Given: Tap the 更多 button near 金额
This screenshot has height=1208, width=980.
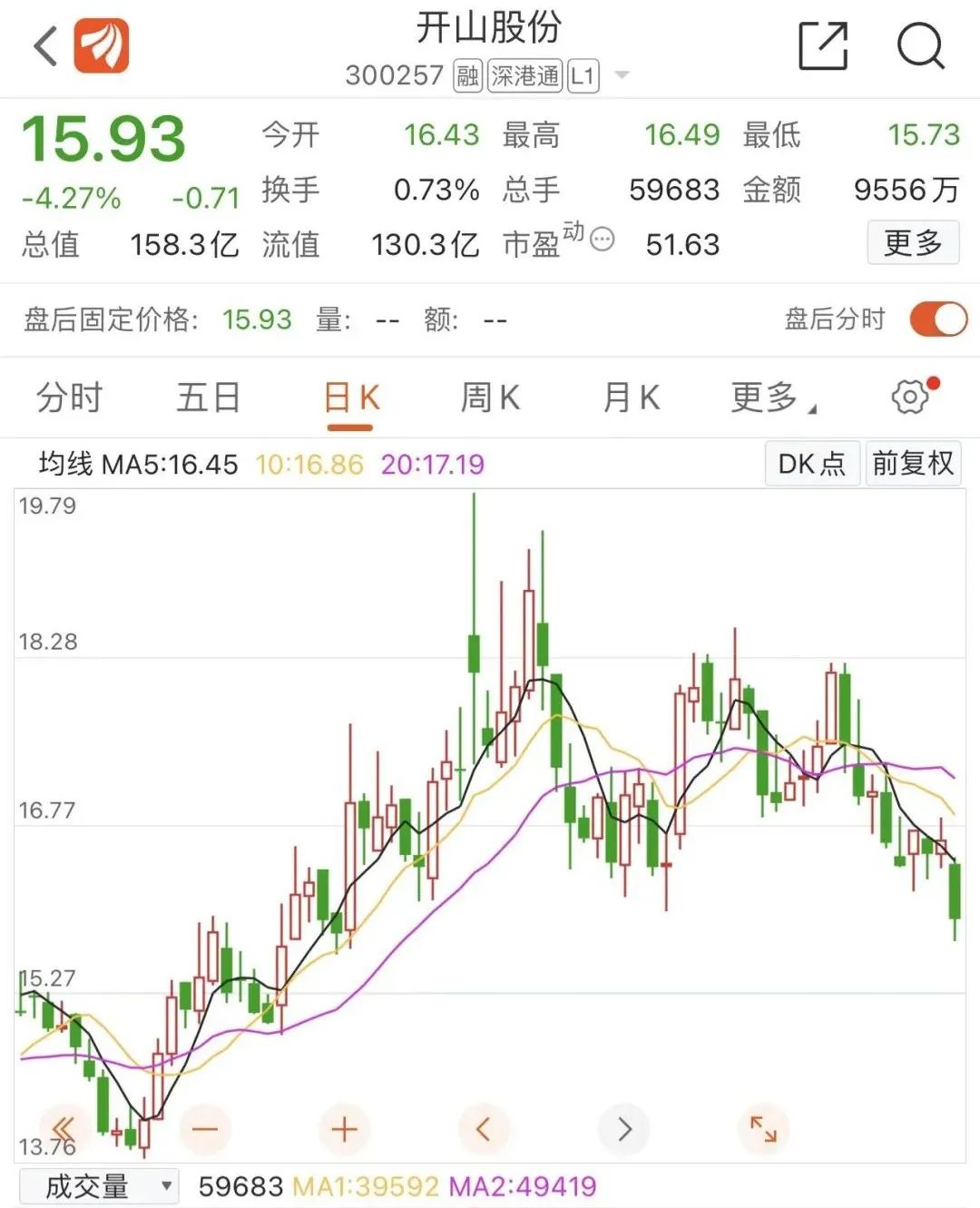Looking at the screenshot, I should [913, 243].
